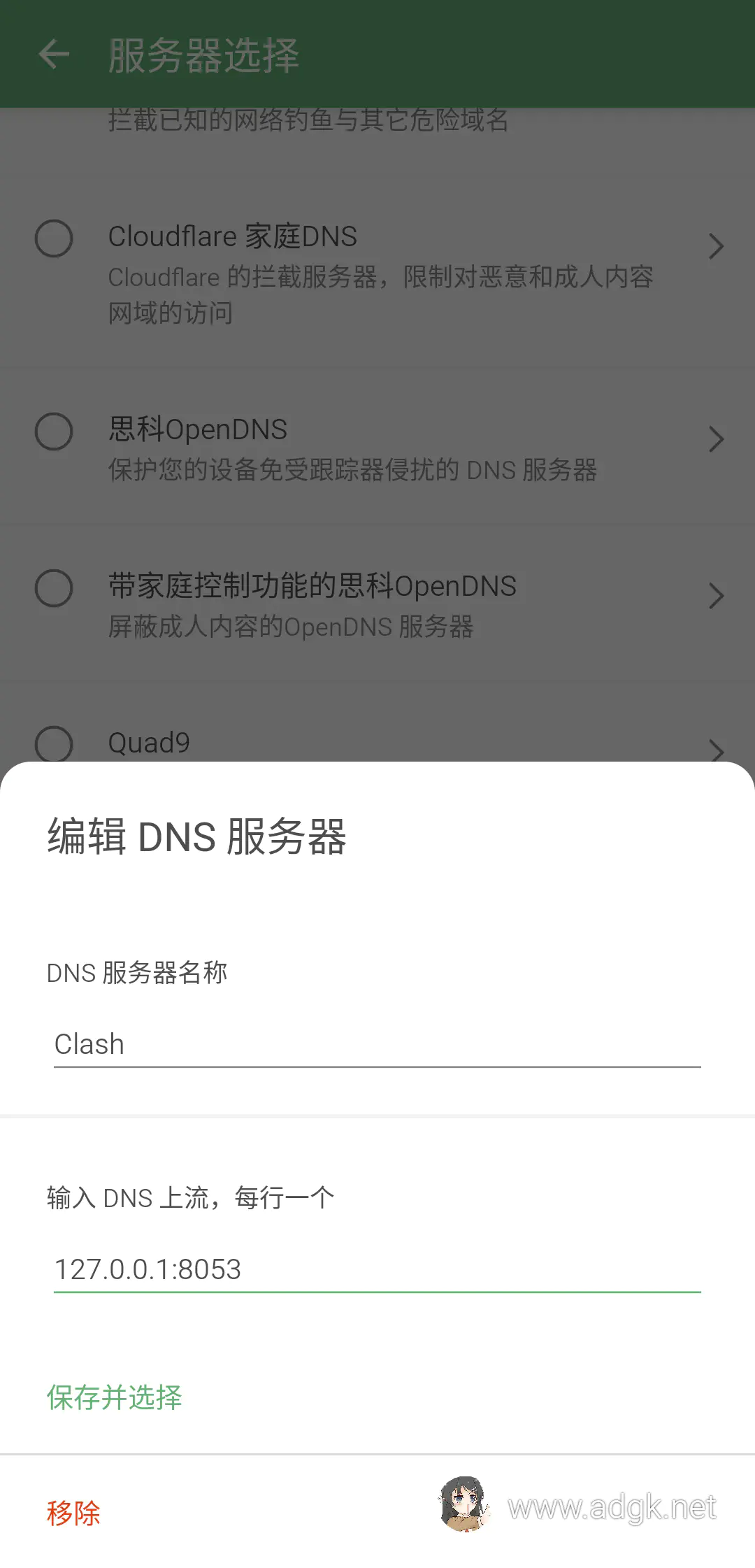Viewport: 755px width, 1568px height.
Task: Expand details for 思科OpenDNS
Action: (x=717, y=439)
